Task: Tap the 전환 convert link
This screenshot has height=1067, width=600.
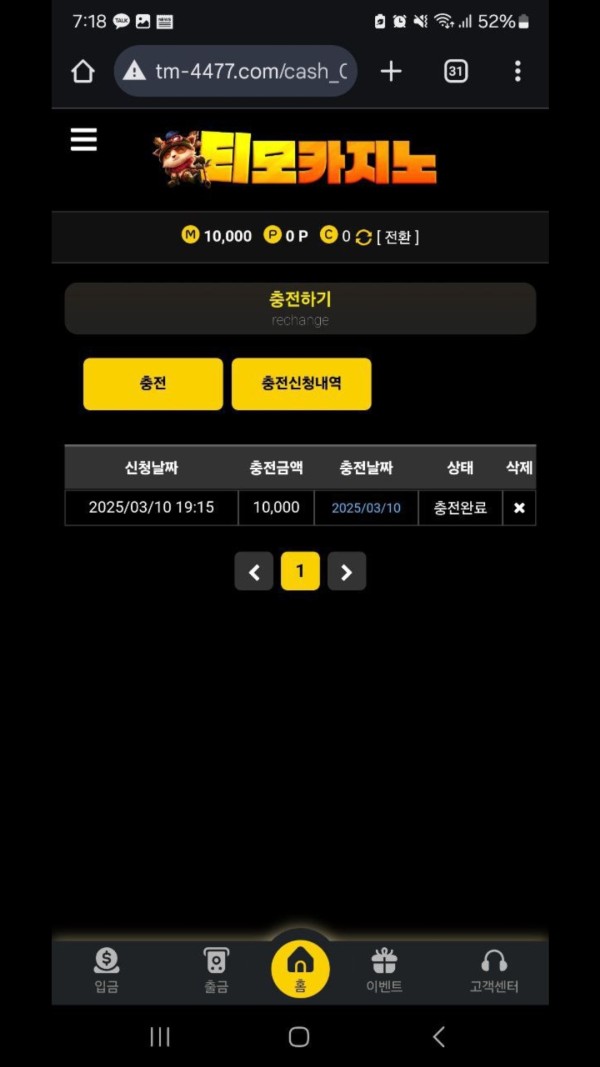Action: 397,237
